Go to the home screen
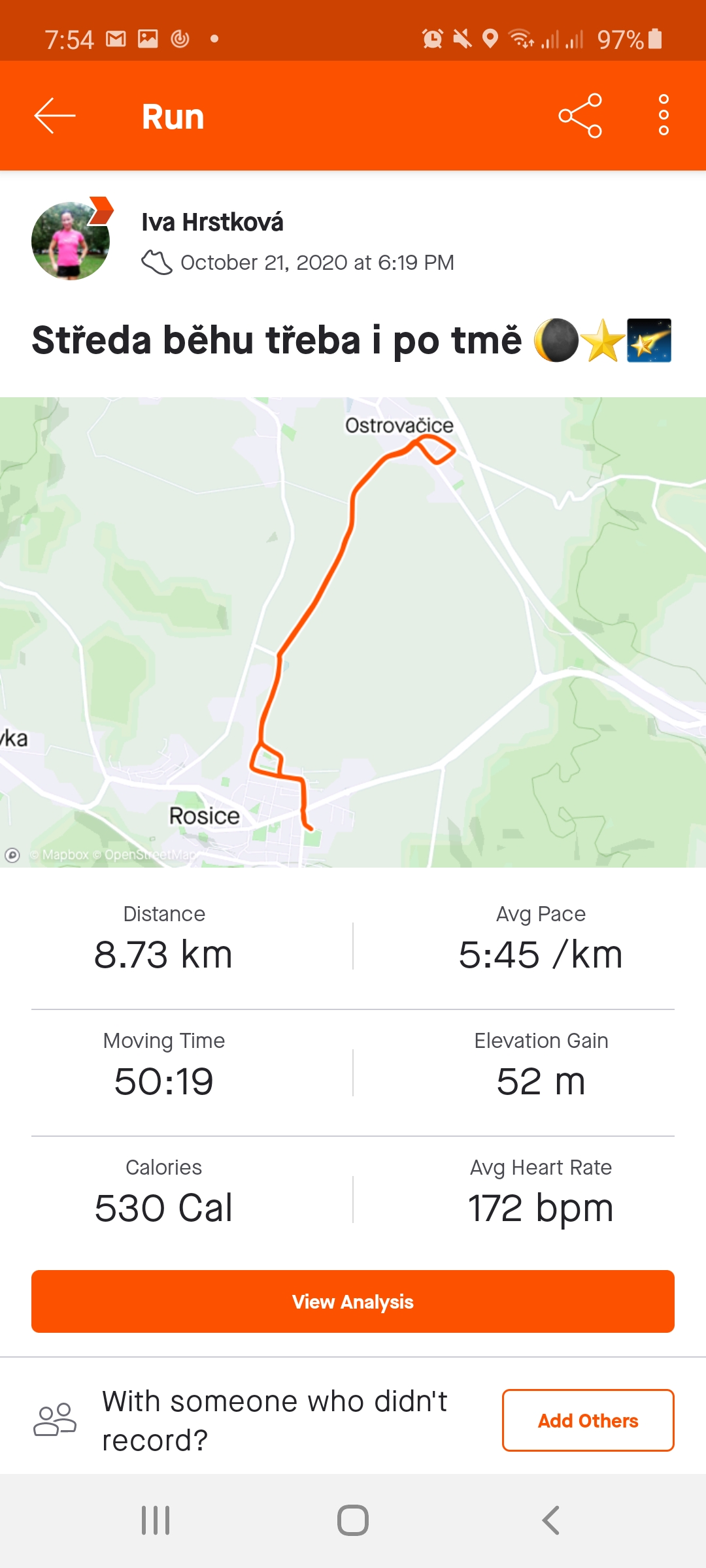This screenshot has height=1568, width=706. click(353, 1520)
